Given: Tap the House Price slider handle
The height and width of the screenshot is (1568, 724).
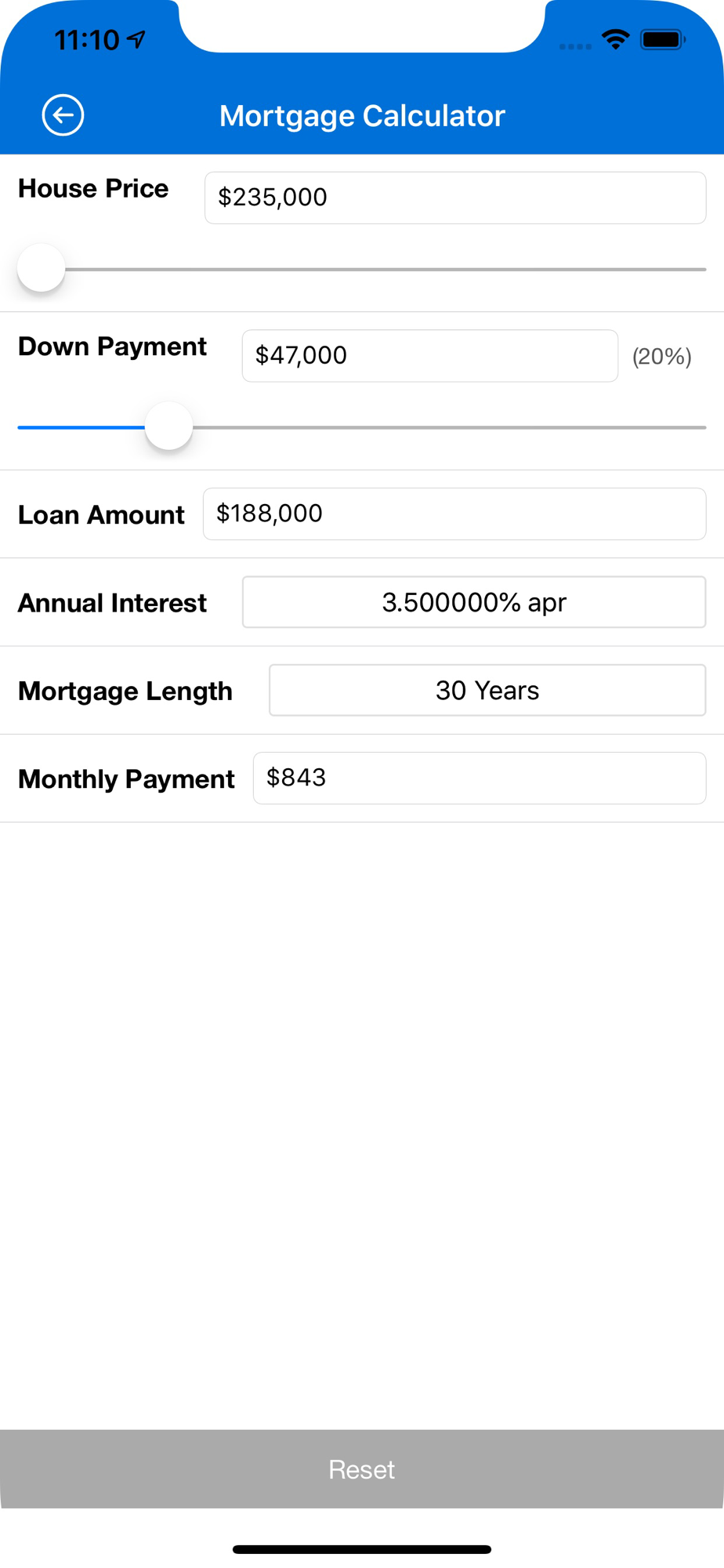Looking at the screenshot, I should [x=42, y=268].
